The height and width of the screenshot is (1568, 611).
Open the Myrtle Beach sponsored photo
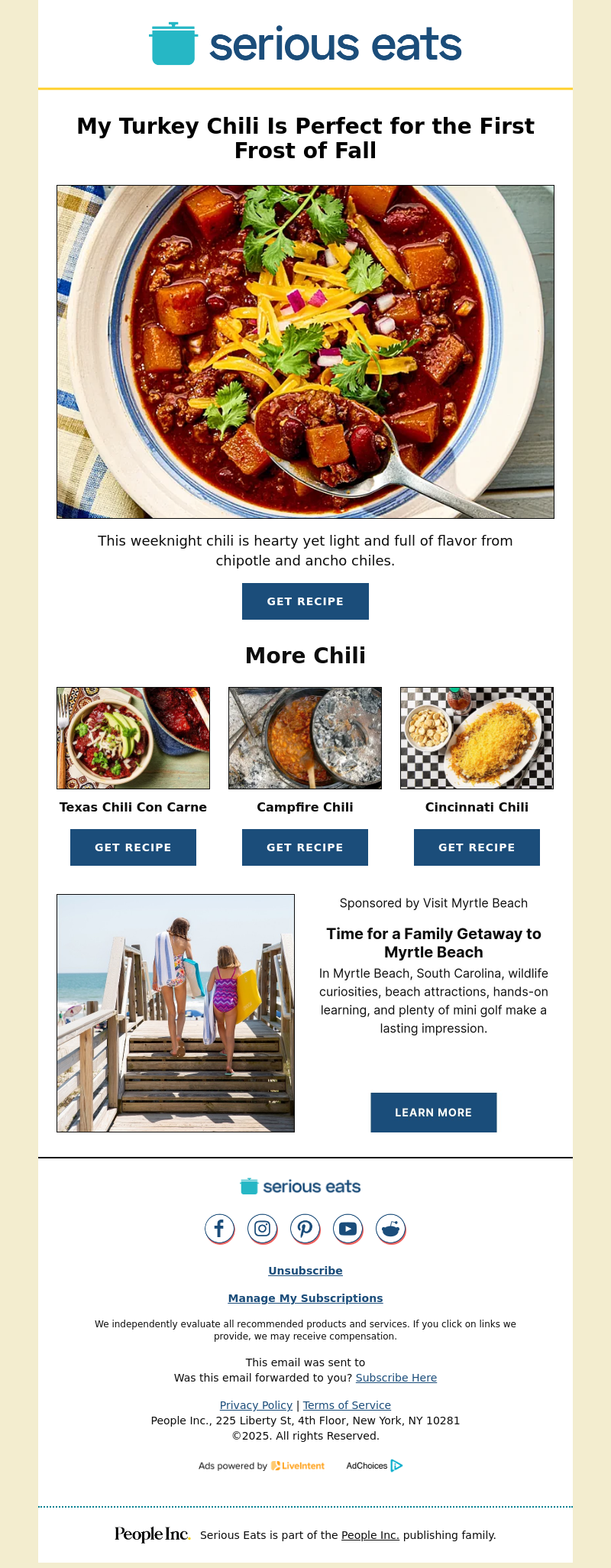coord(176,1013)
